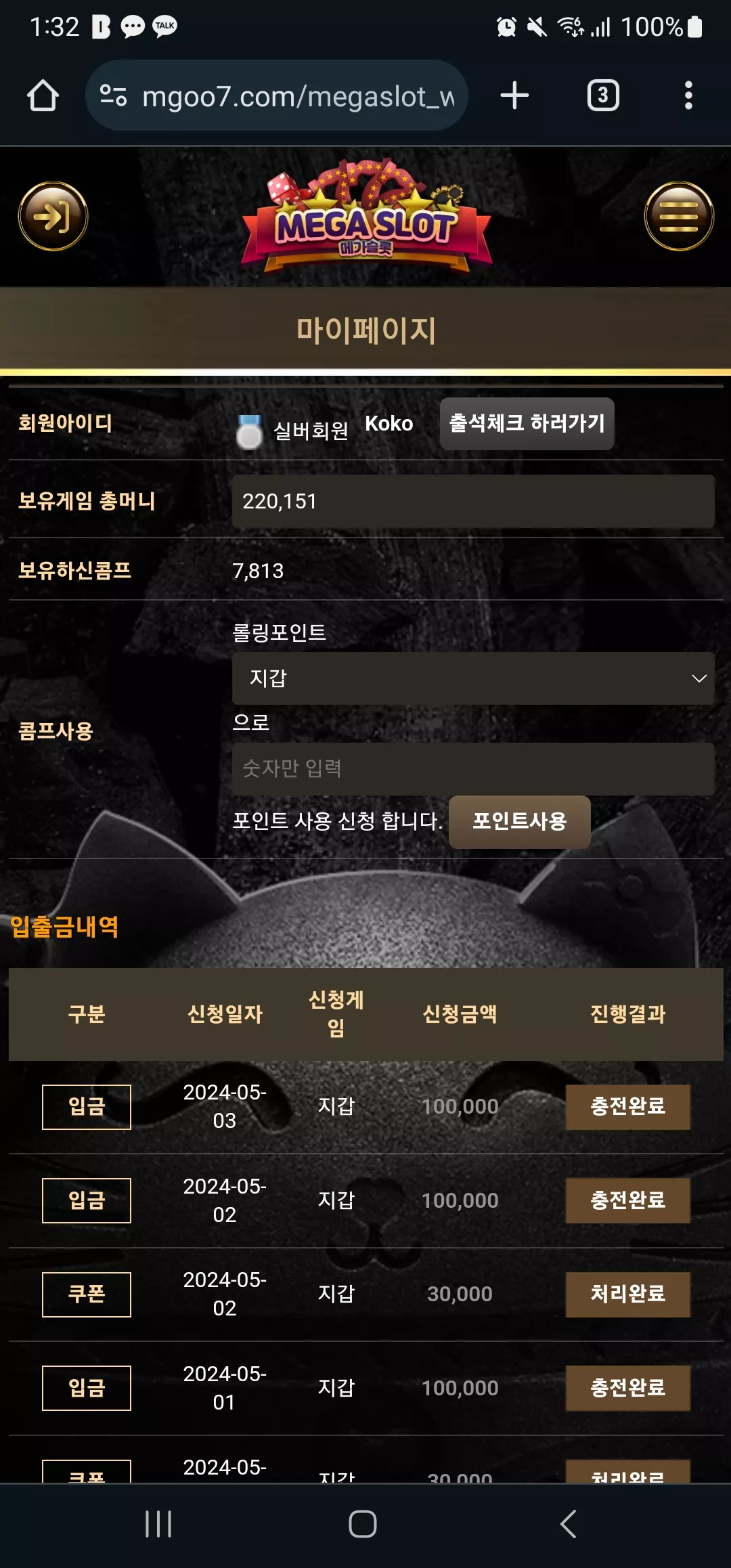Go back with the system back button
Screen dimensions: 731x1568
tap(569, 1524)
